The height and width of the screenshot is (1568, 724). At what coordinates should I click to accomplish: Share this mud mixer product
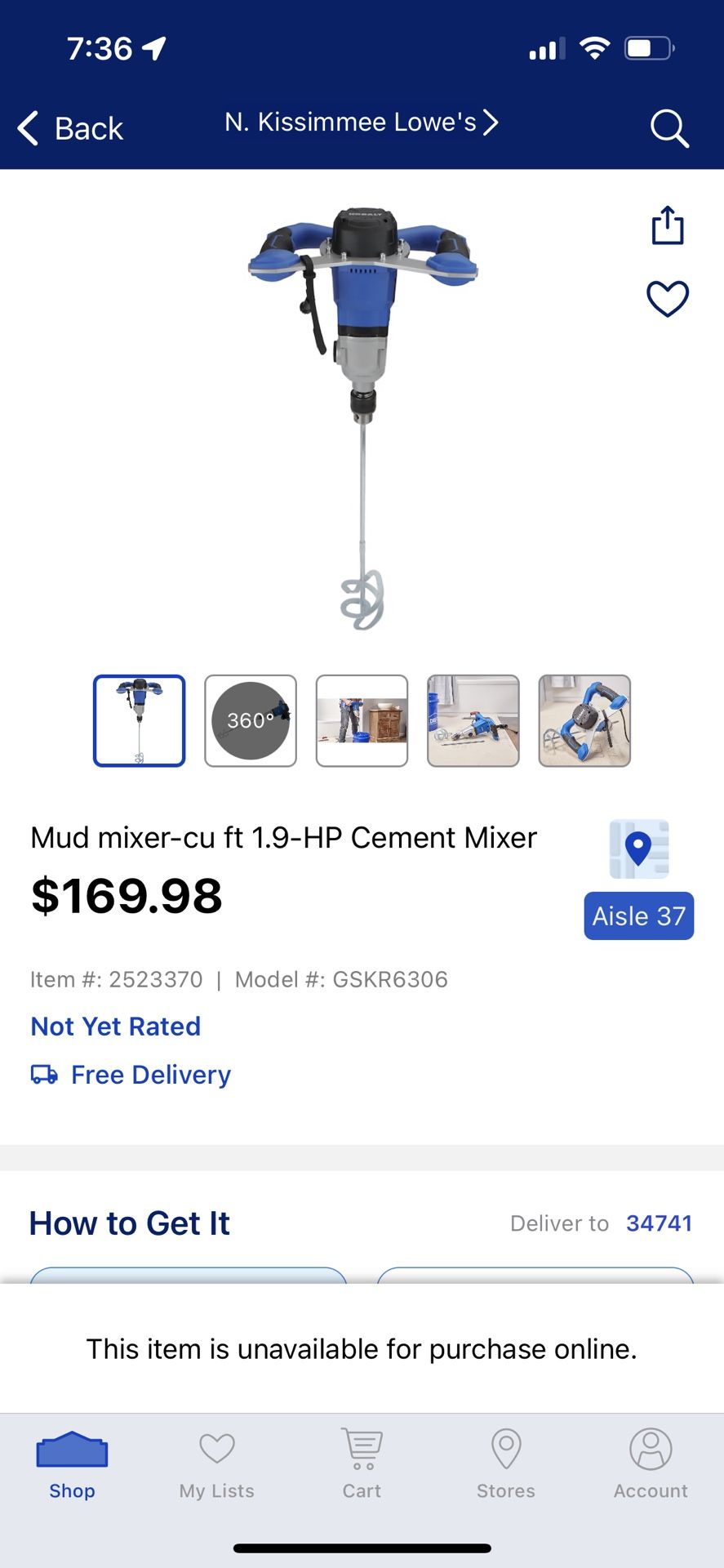667,225
